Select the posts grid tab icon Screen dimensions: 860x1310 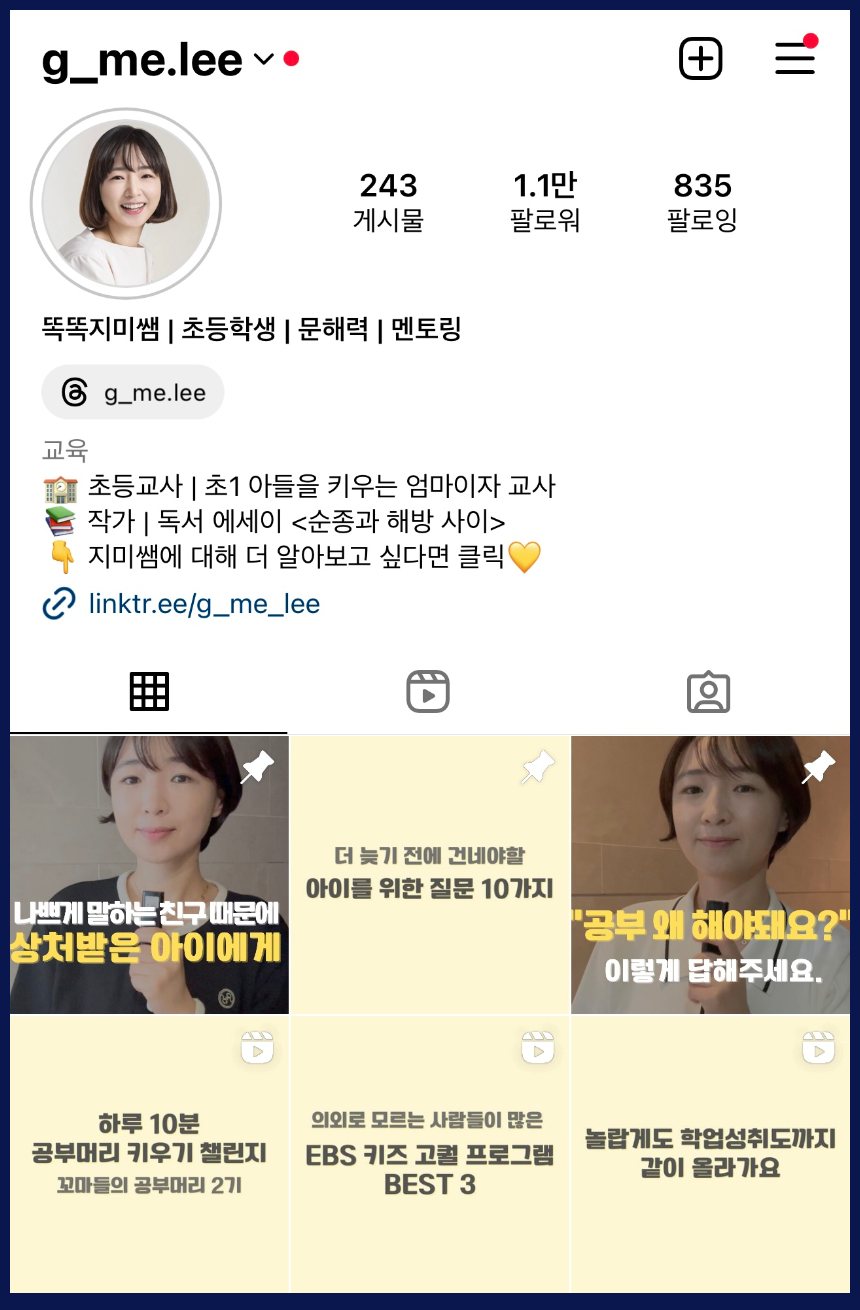[x=148, y=691]
